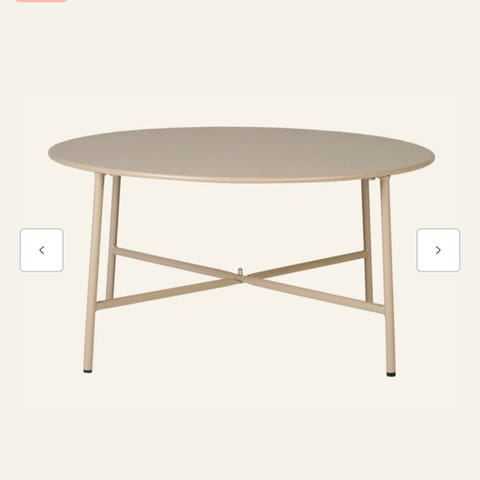Show the next product image
The image size is (480, 480).
pos(438,250)
